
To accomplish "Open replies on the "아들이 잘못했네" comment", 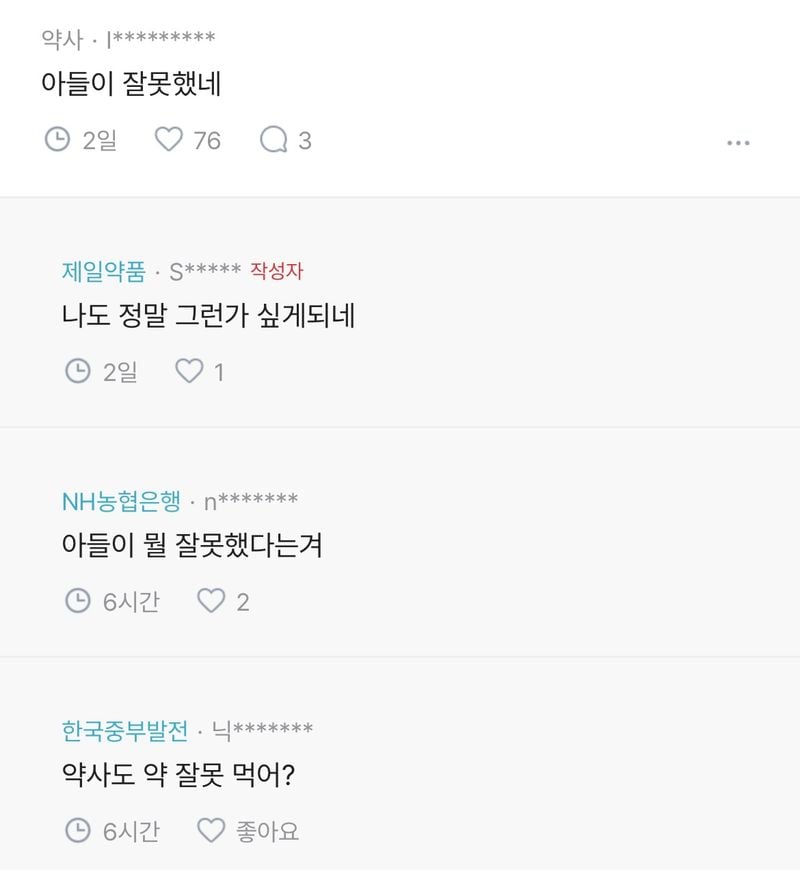I will (273, 140).
